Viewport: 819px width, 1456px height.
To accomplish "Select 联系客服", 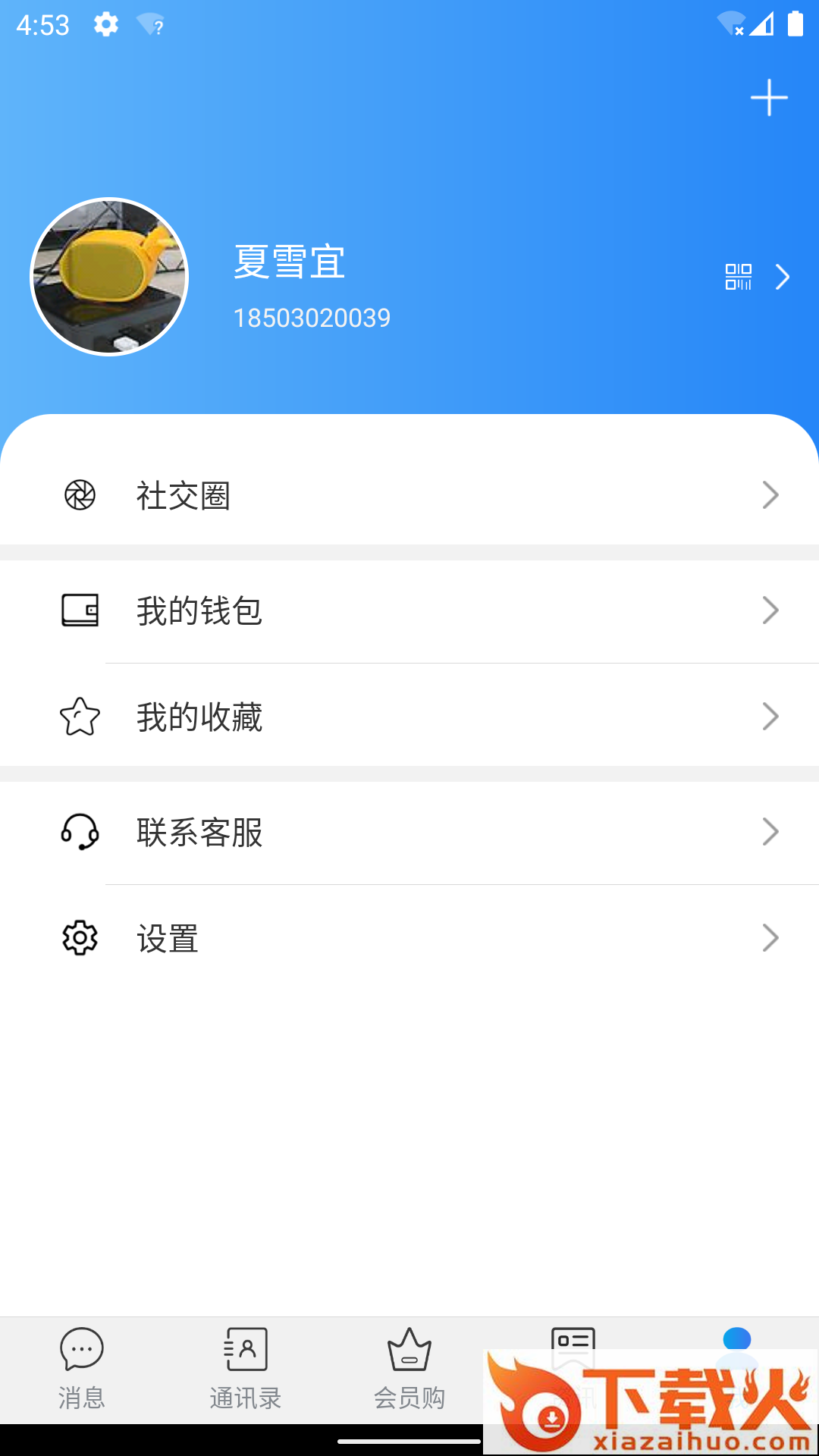I will (x=409, y=832).
